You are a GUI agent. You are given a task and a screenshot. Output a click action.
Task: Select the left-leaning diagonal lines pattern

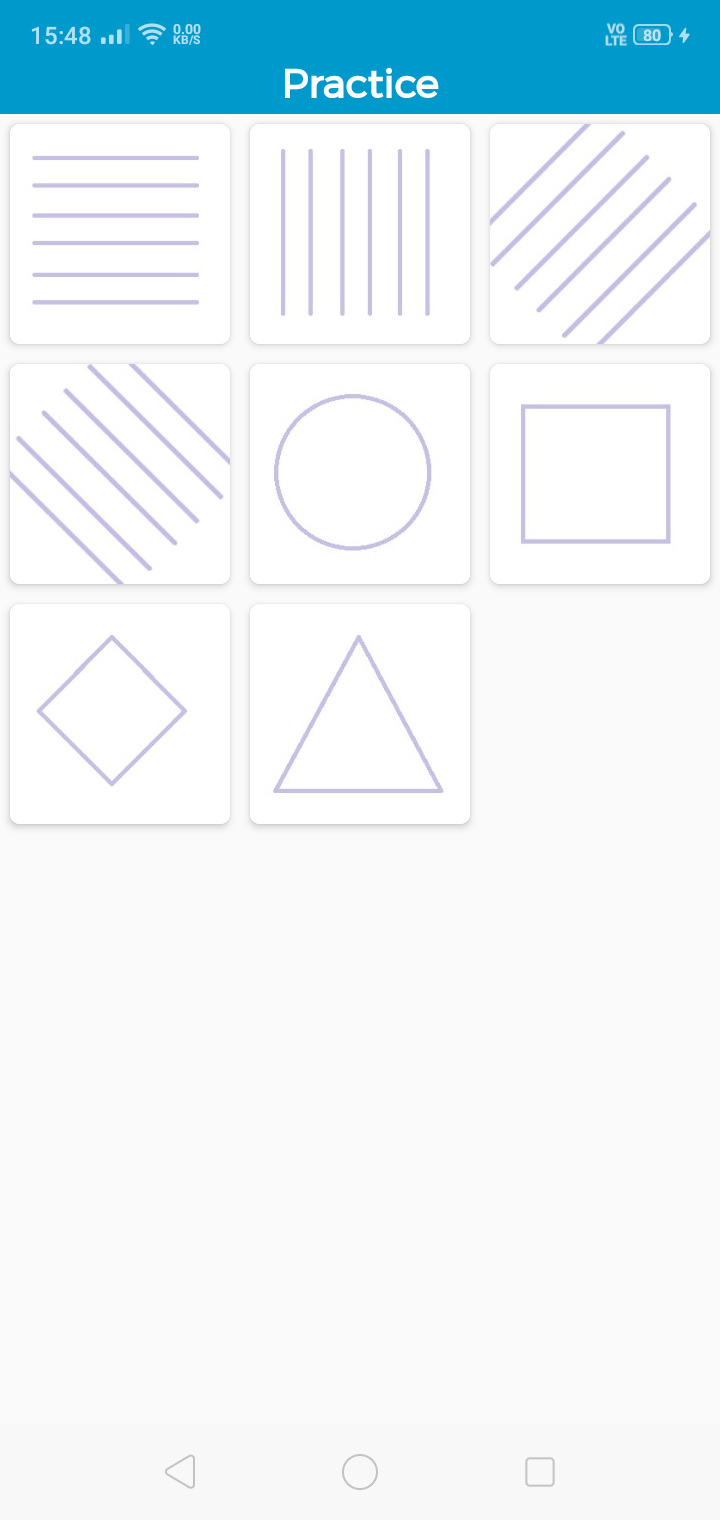120,473
